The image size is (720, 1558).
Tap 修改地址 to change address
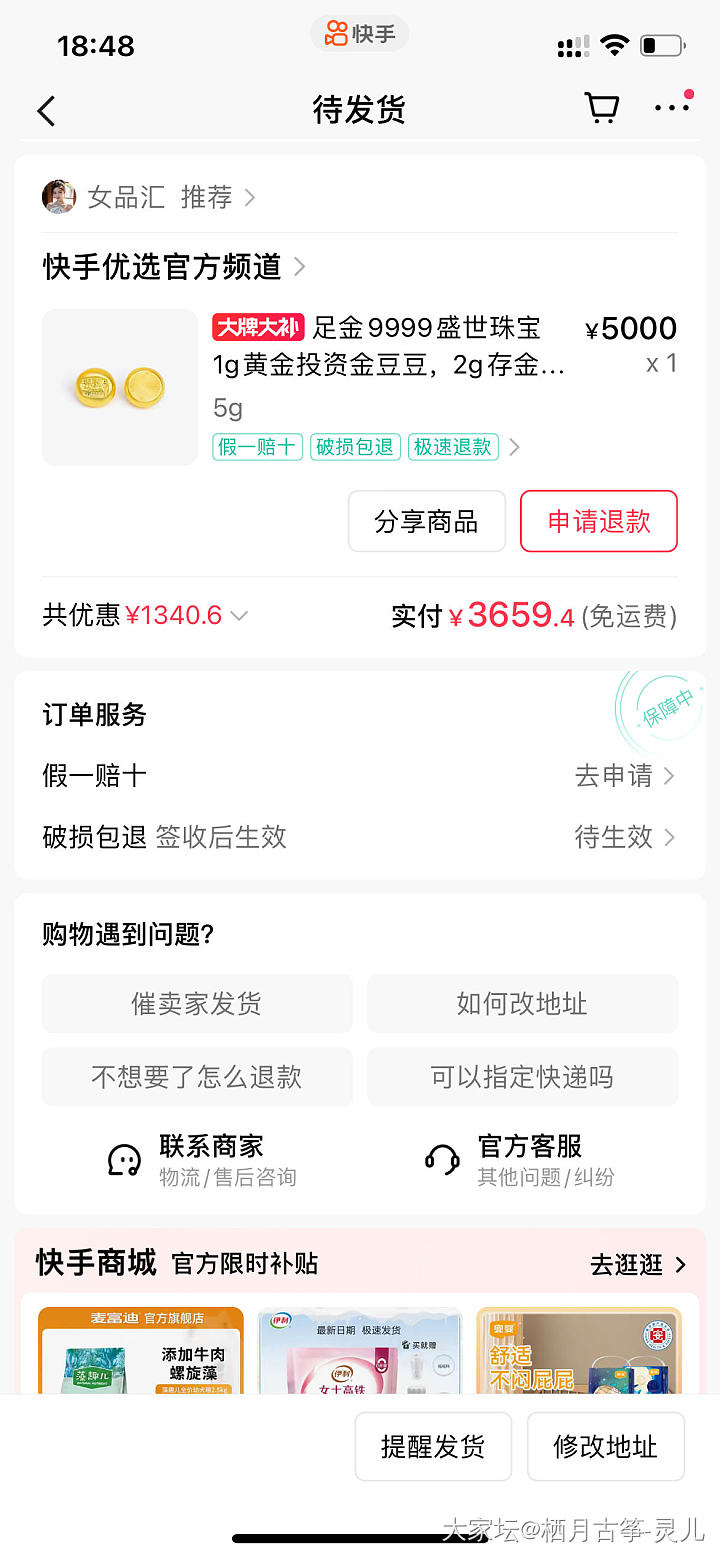[x=605, y=1446]
